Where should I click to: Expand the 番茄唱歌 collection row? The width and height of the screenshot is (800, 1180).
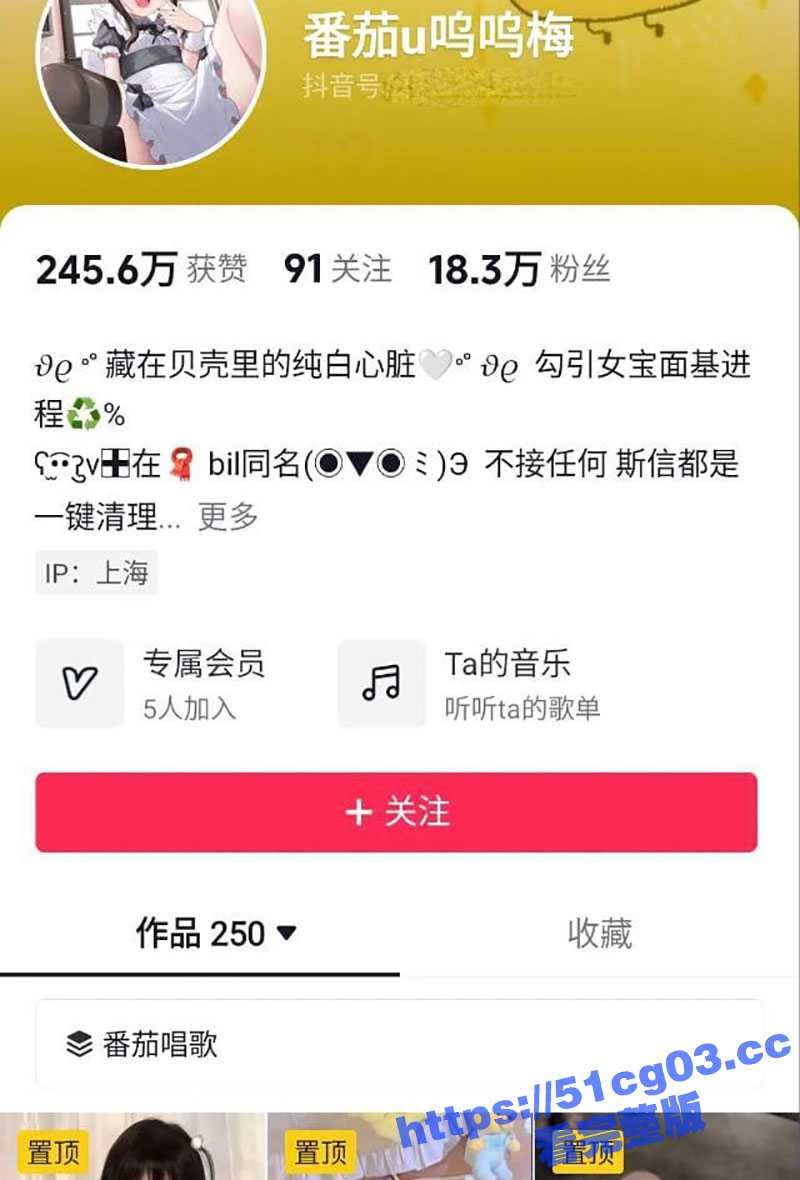pyautogui.click(x=400, y=1042)
